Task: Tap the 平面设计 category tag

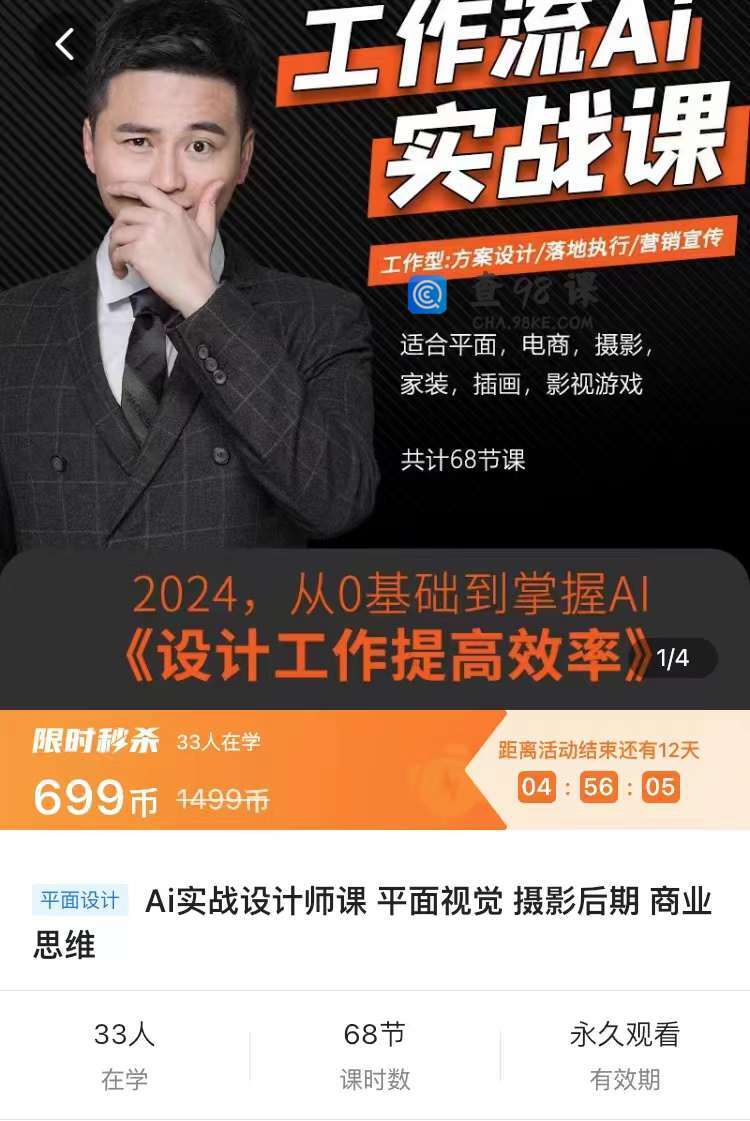Action: (80, 900)
